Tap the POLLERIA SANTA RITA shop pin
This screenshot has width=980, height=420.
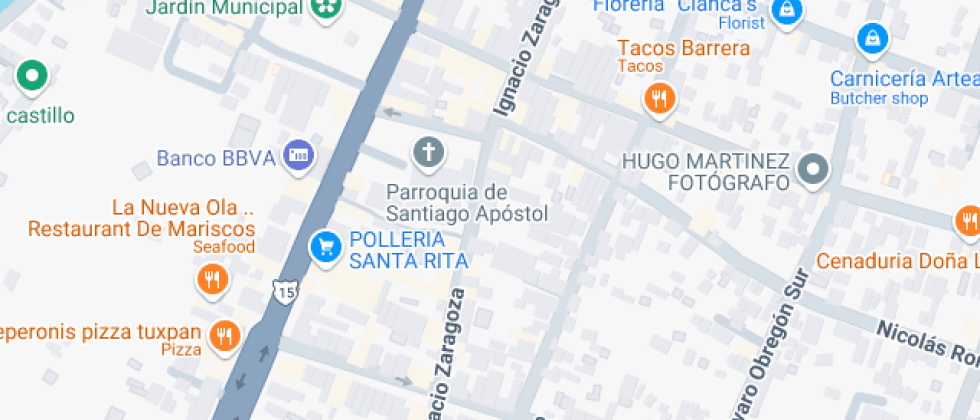point(325,246)
